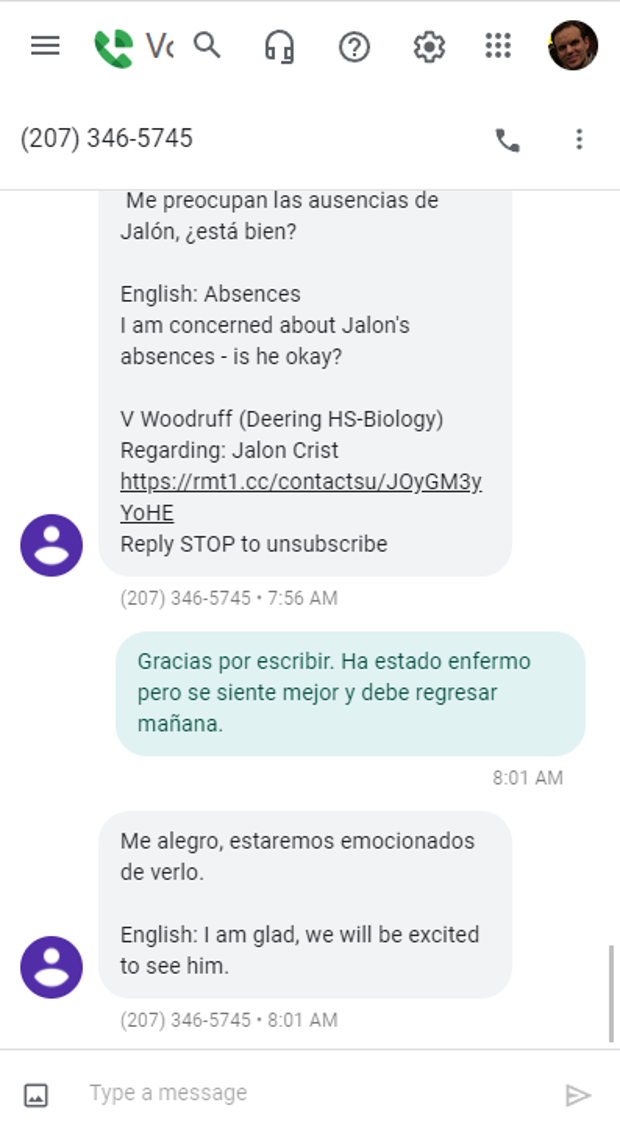Attach an image to the message

(x=36, y=1095)
